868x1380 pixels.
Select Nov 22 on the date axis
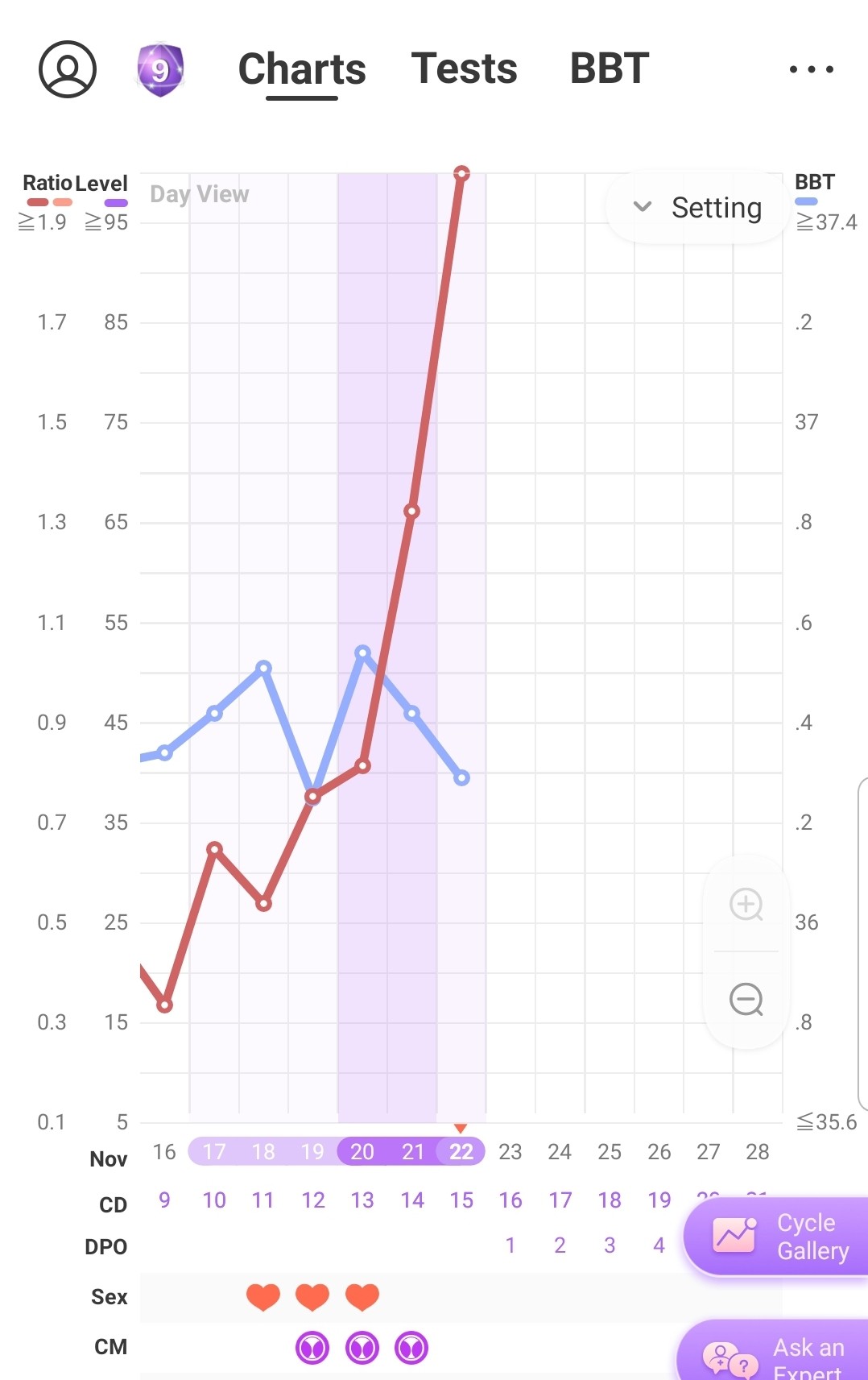pos(461,1152)
